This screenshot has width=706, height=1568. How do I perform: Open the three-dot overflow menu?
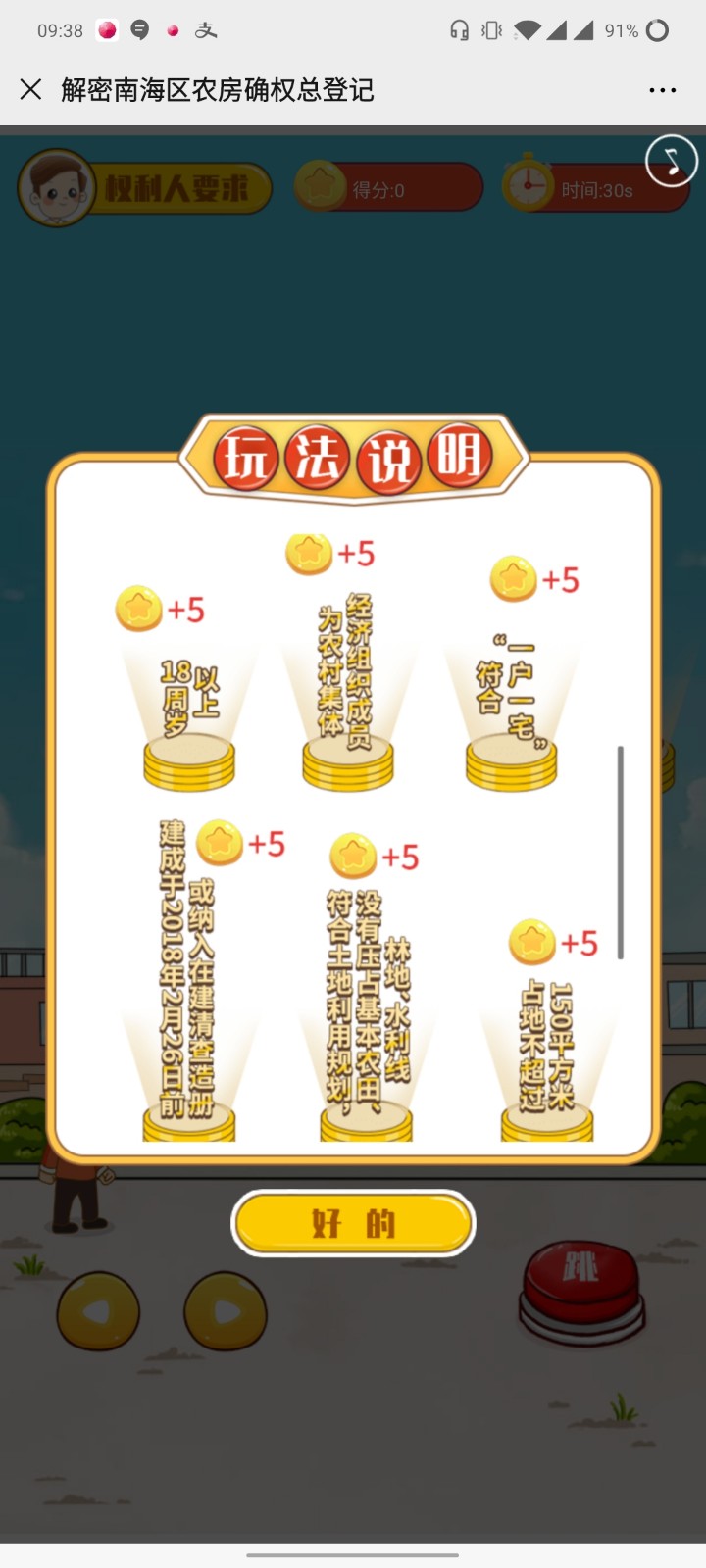coord(663,90)
